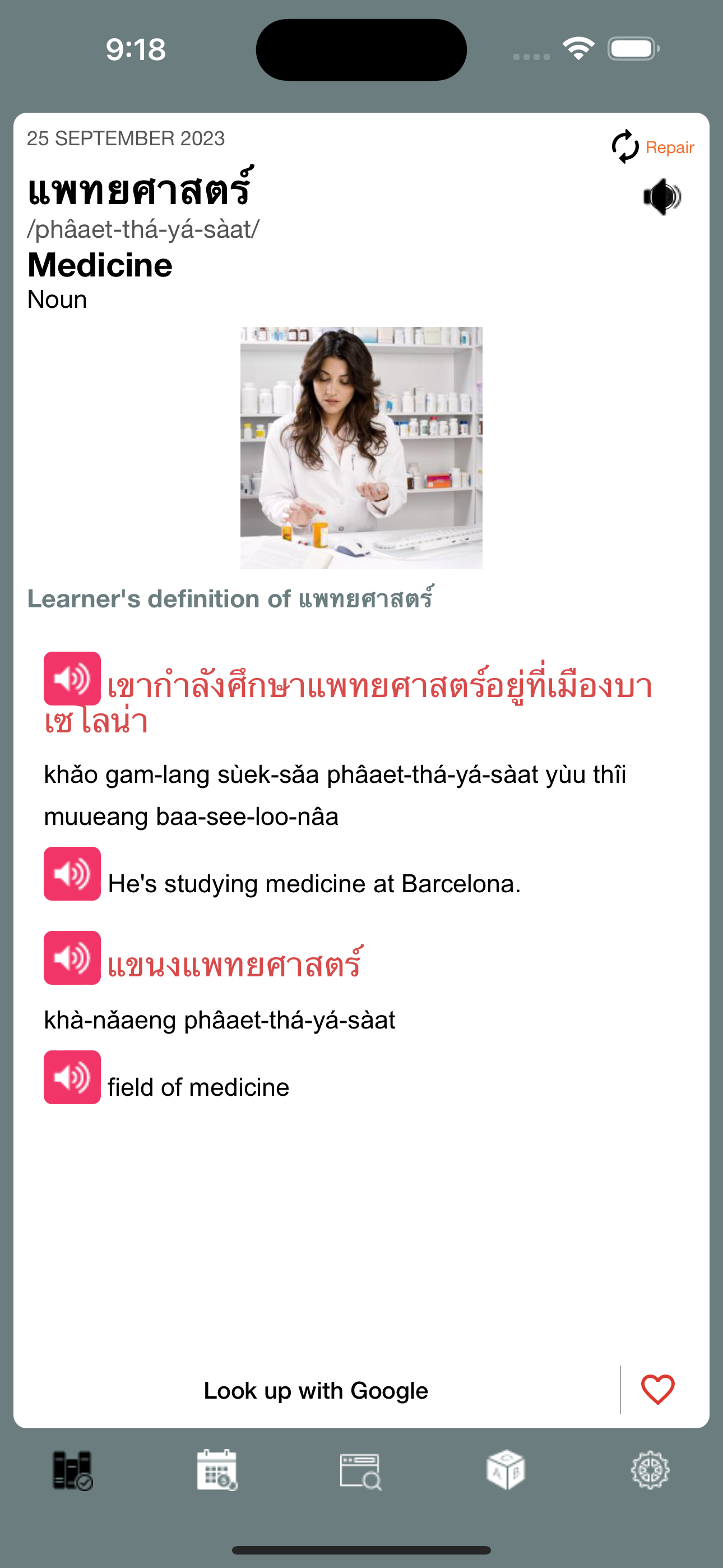This screenshot has width=723, height=1568.
Task: Tap the pharmacist photo
Action: [361, 448]
